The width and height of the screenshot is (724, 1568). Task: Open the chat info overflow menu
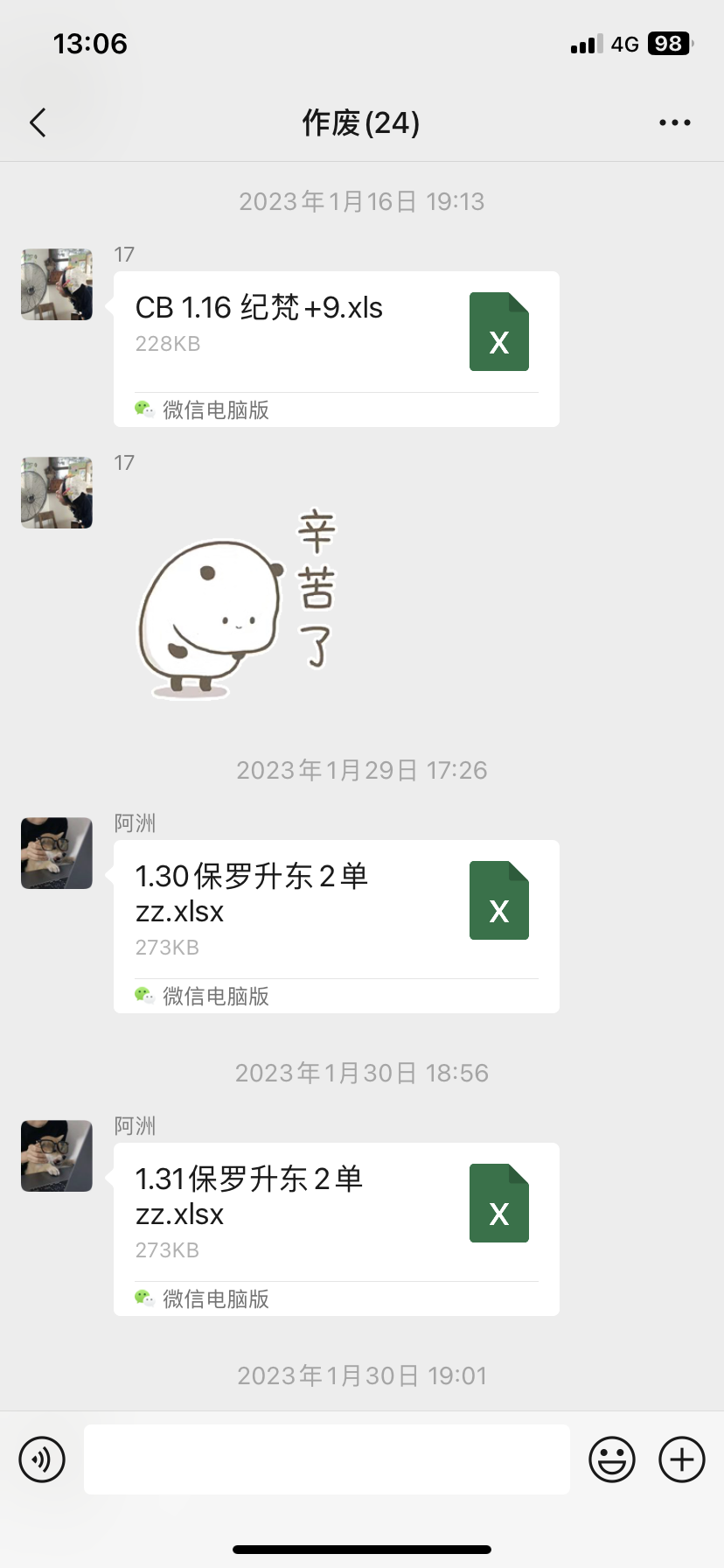click(x=674, y=123)
